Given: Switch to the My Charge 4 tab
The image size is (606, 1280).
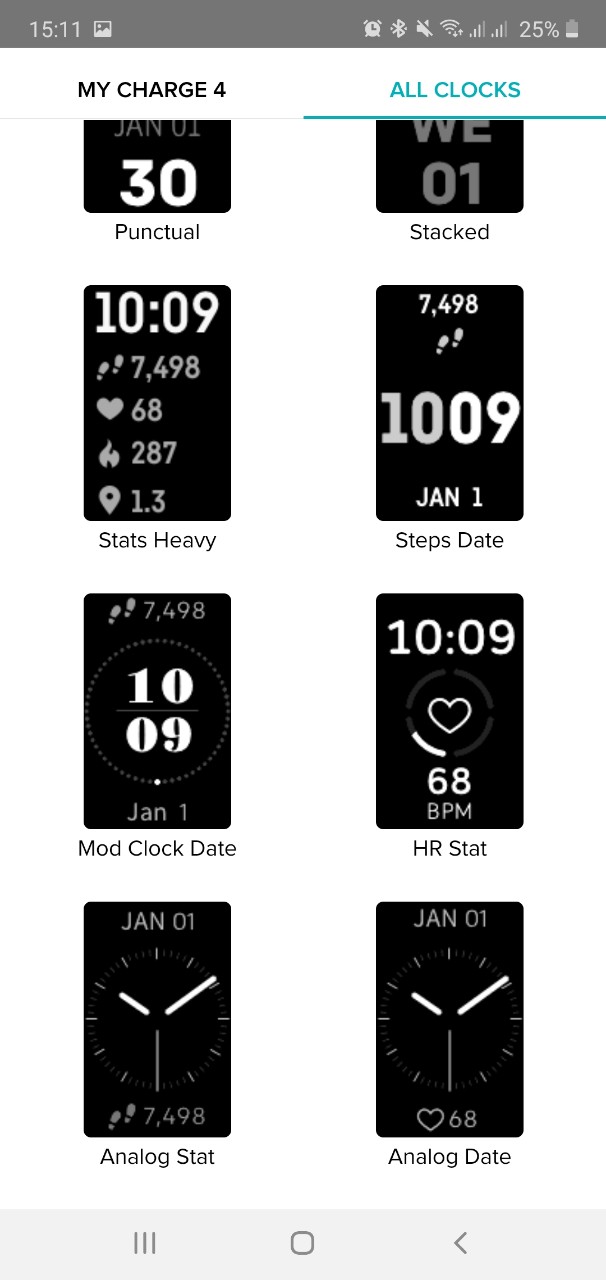Looking at the screenshot, I should pyautogui.click(x=152, y=90).
